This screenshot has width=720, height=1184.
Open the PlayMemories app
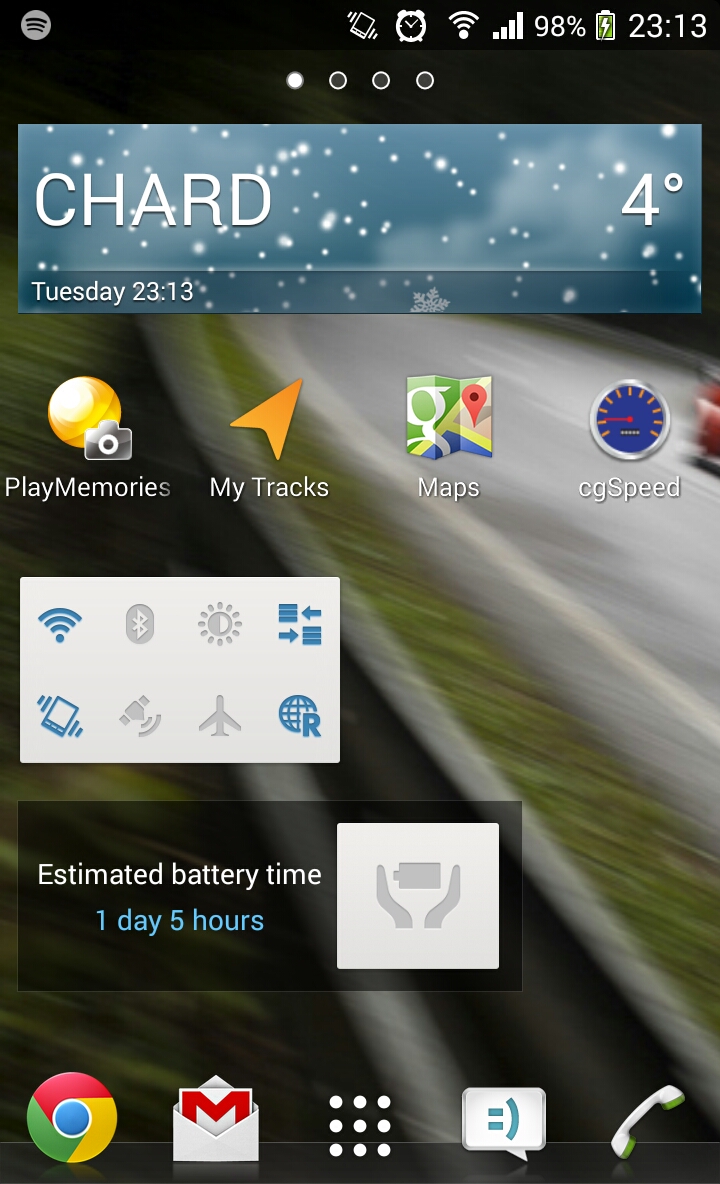point(88,438)
